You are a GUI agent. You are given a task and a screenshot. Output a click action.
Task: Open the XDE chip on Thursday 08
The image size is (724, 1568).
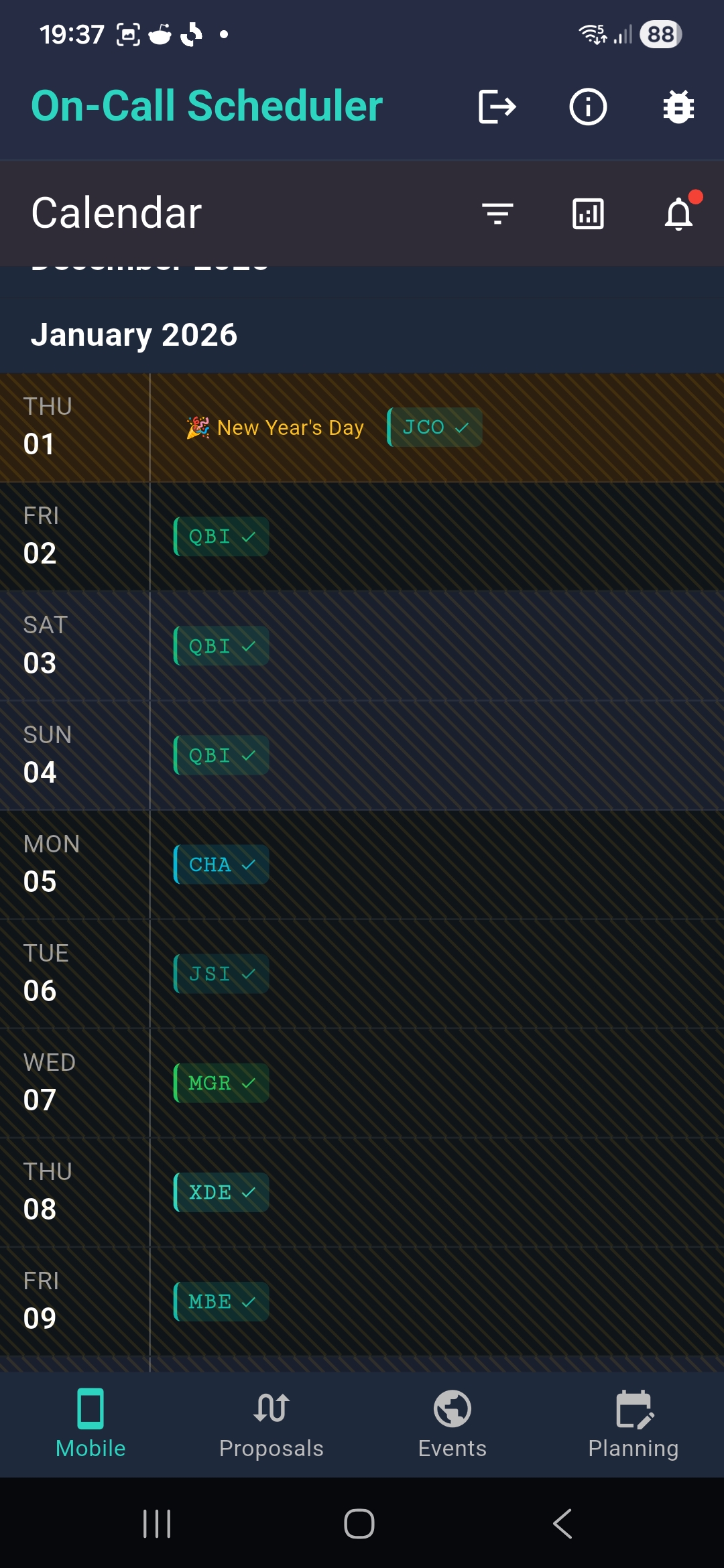221,1192
